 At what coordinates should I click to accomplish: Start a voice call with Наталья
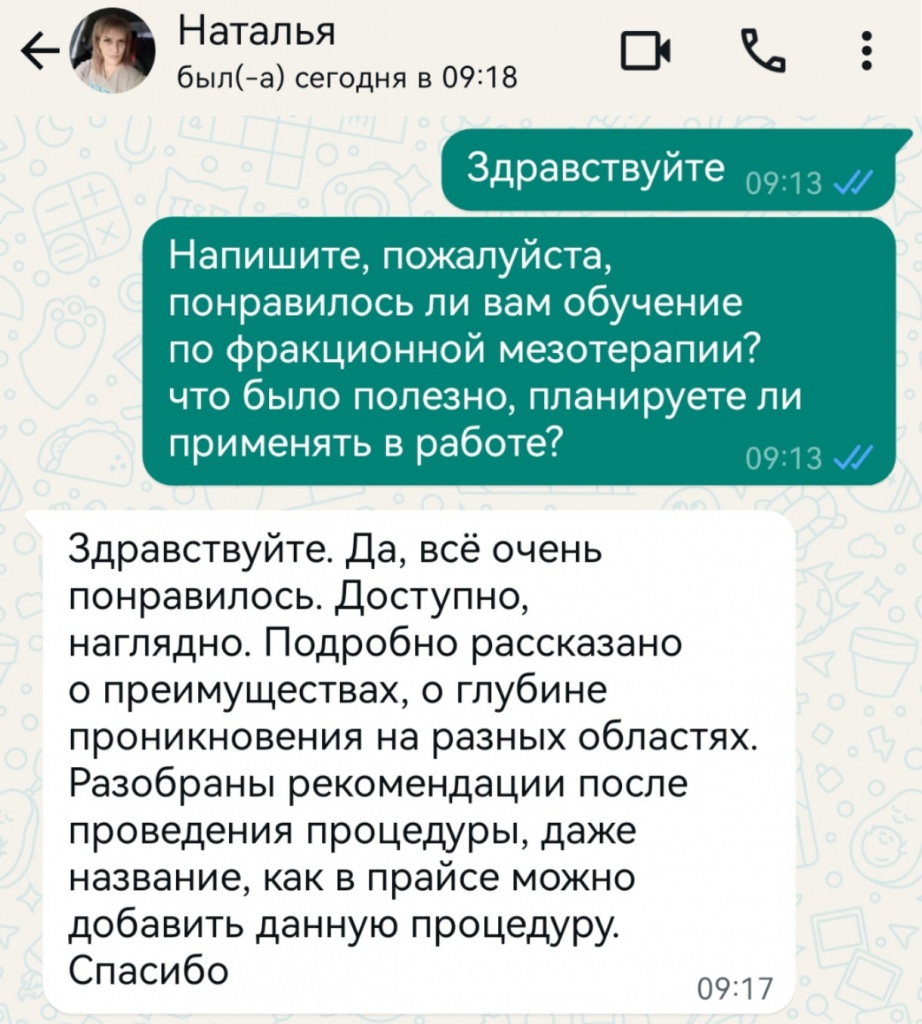pyautogui.click(x=762, y=52)
